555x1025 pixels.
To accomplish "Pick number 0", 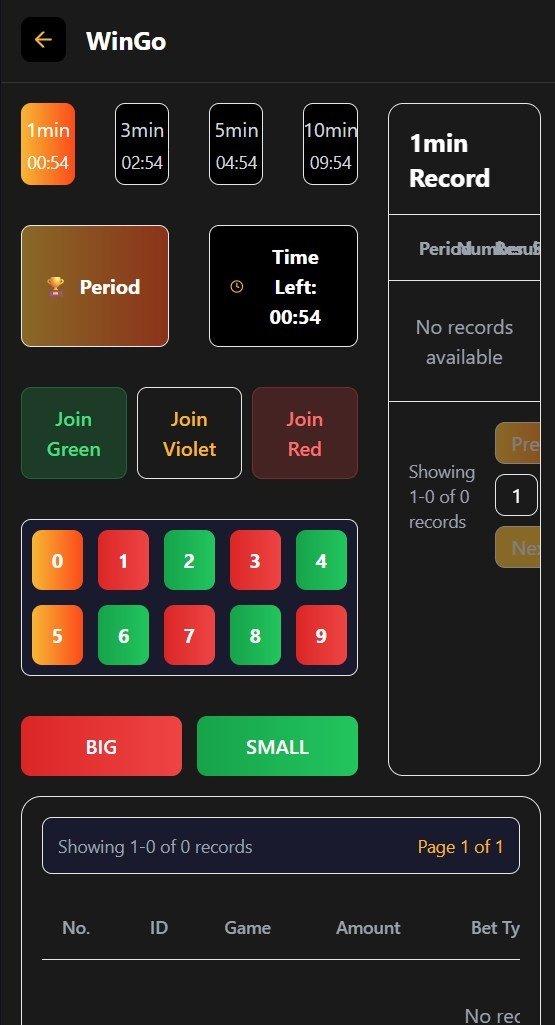I will (x=58, y=560).
